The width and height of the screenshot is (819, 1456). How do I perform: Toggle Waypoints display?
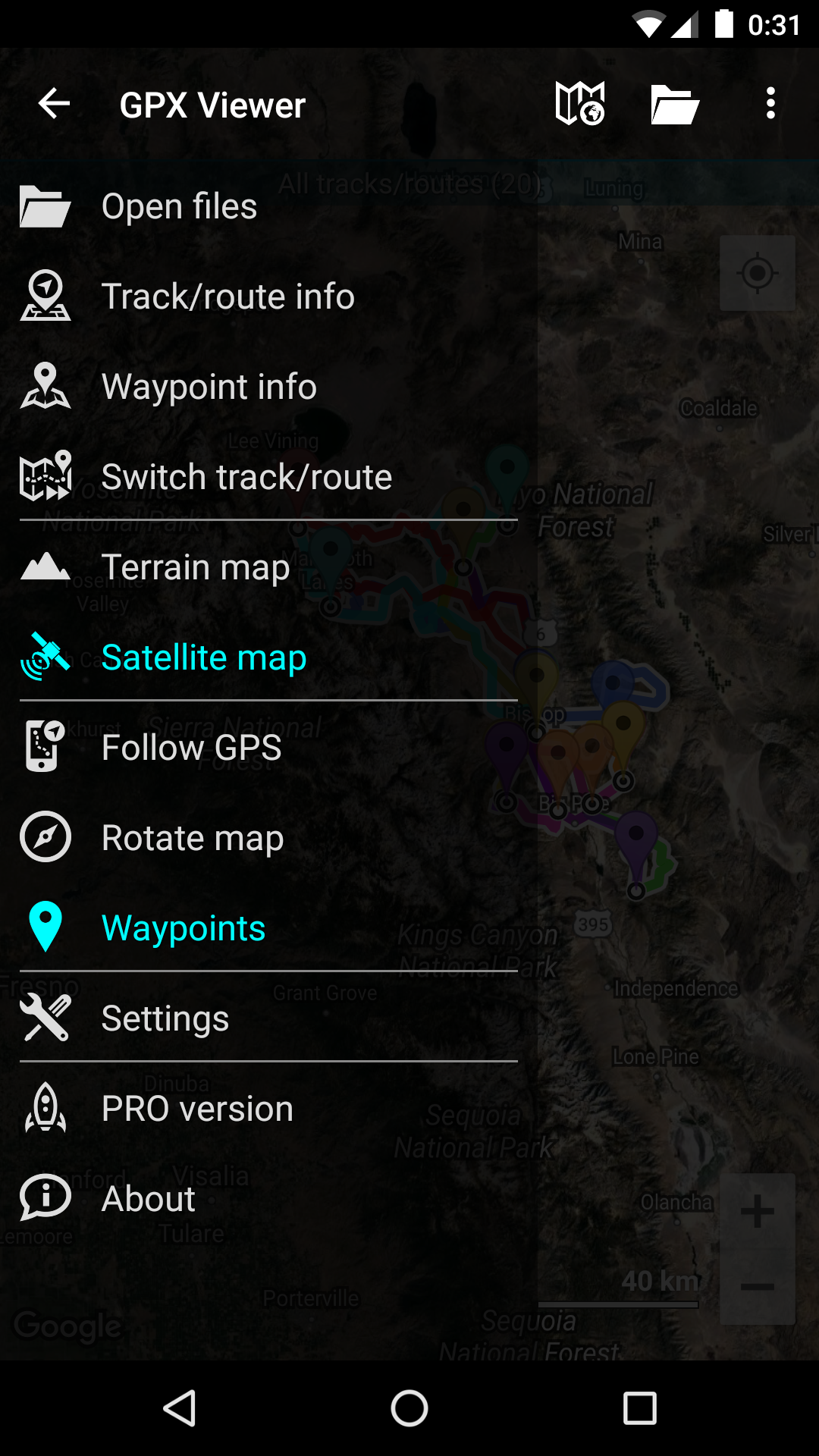click(184, 928)
